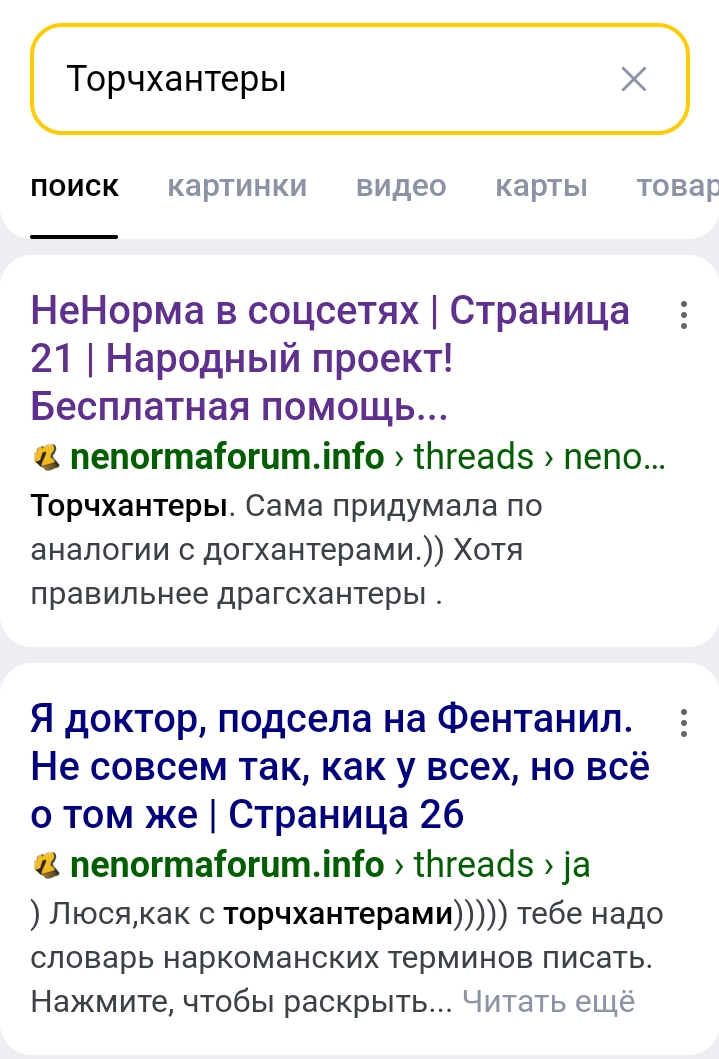Switch to the картинки tab
The image size is (719, 1059).
[x=237, y=186]
